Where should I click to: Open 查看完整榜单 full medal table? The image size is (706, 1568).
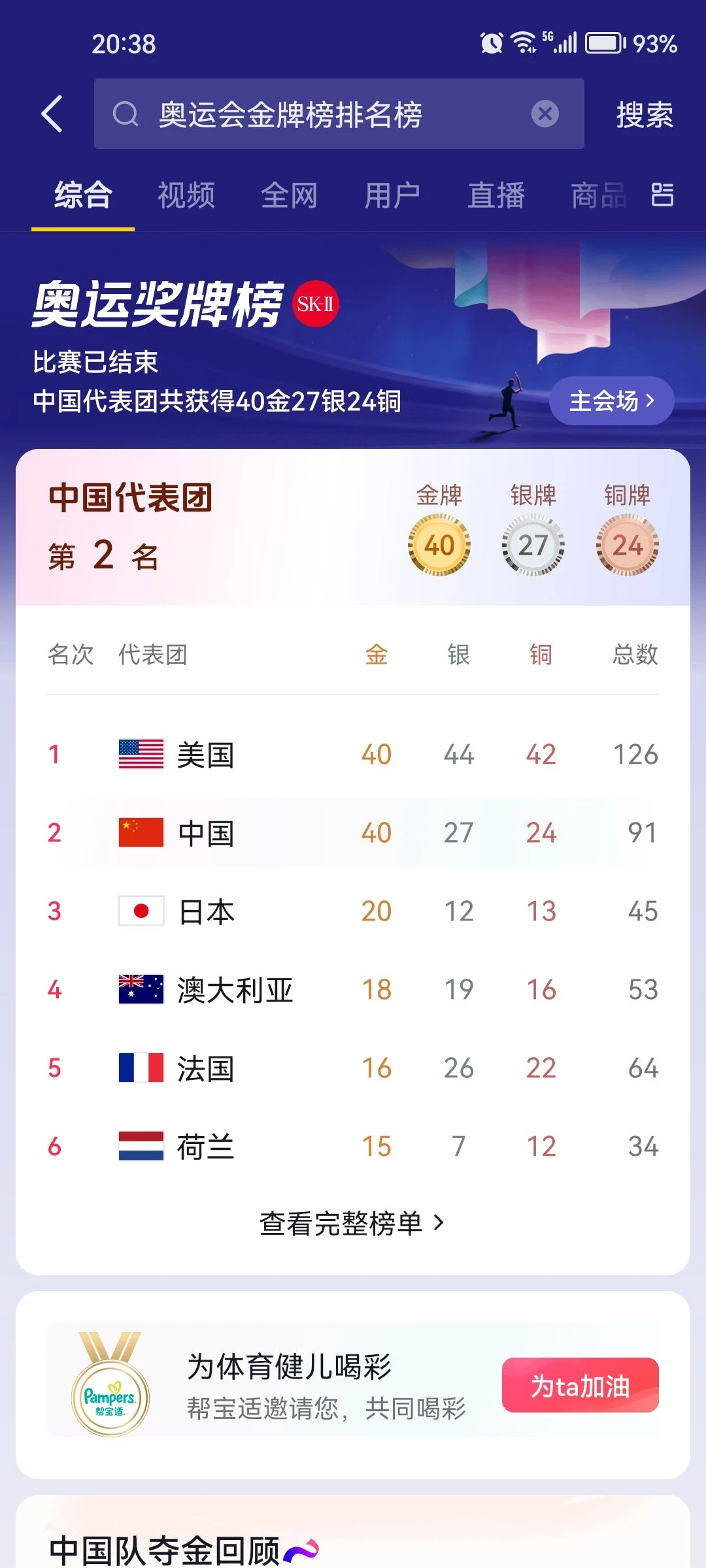(x=353, y=1223)
